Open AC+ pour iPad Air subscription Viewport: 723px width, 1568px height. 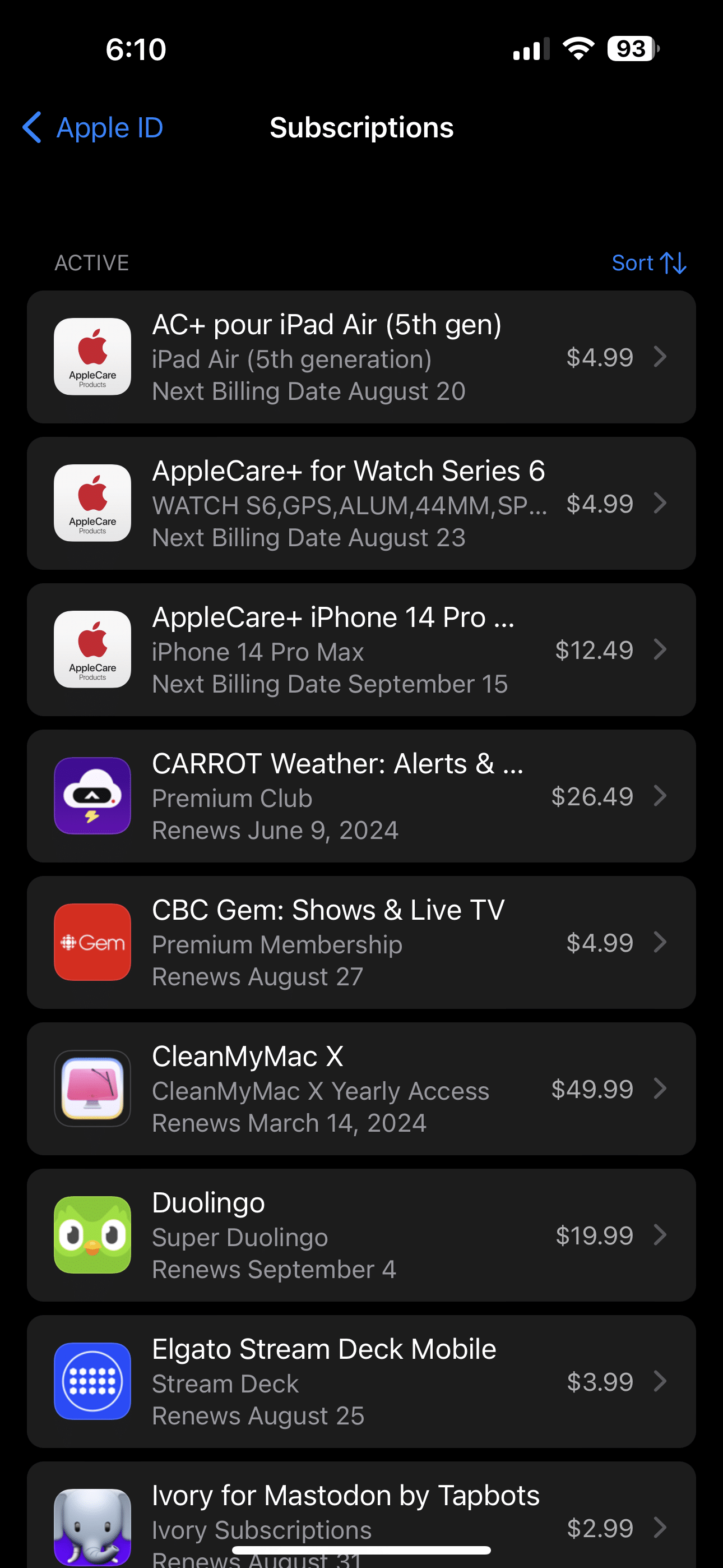click(x=361, y=357)
